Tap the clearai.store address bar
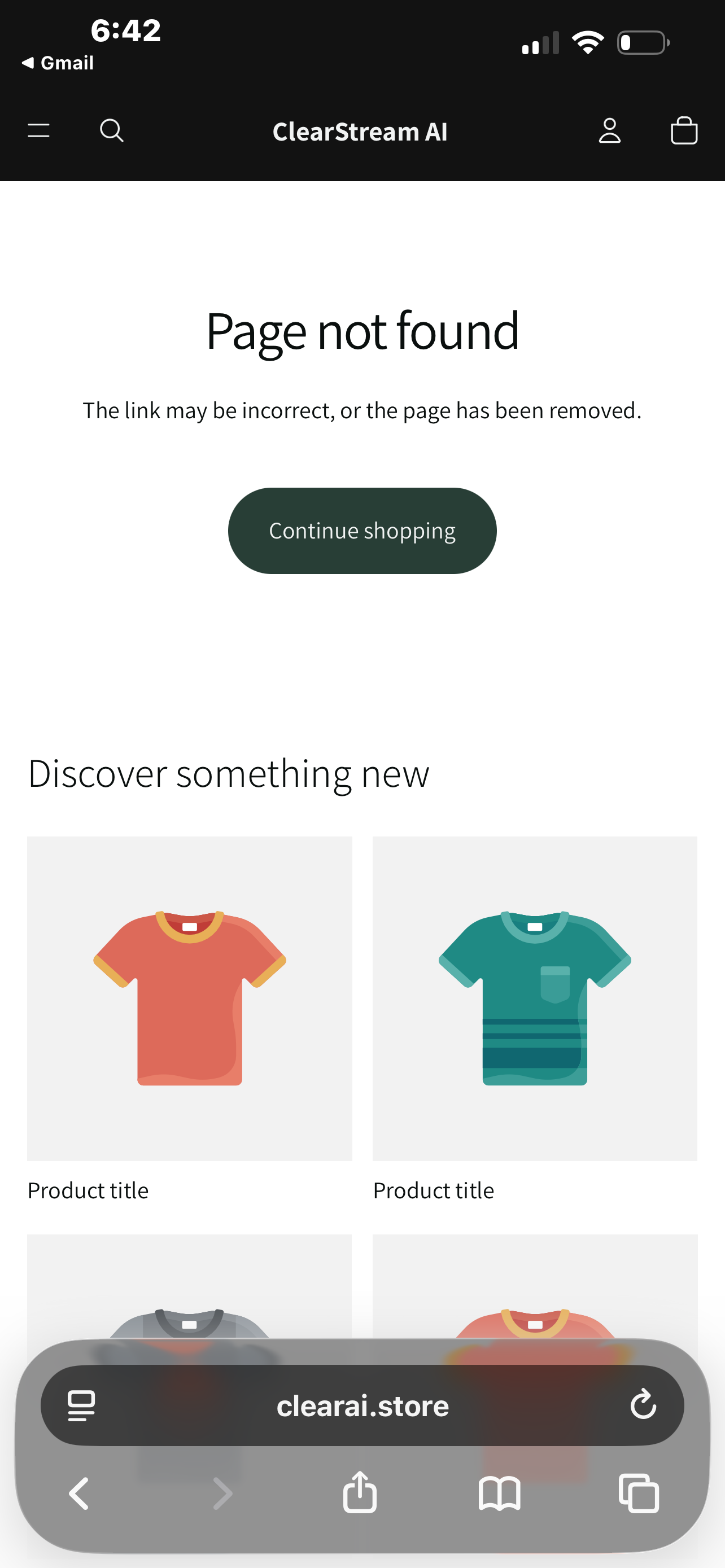Viewport: 725px width, 1568px height. pyautogui.click(x=362, y=1406)
